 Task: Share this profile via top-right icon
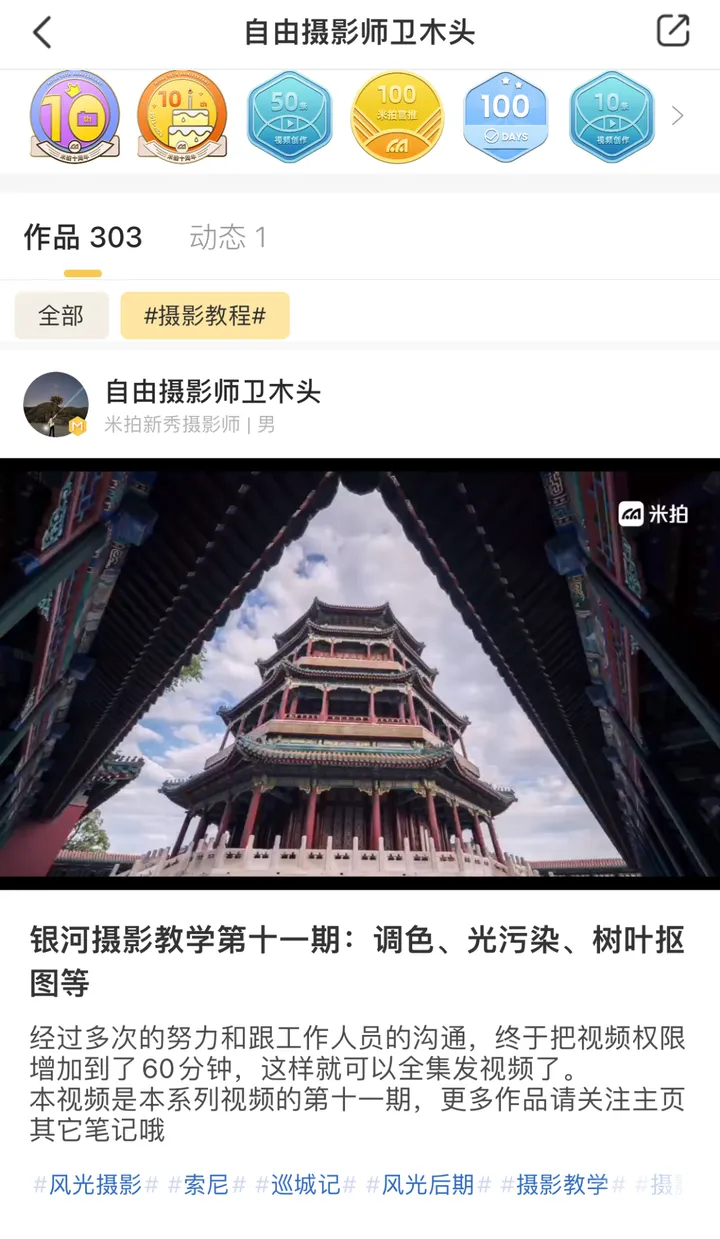click(673, 31)
